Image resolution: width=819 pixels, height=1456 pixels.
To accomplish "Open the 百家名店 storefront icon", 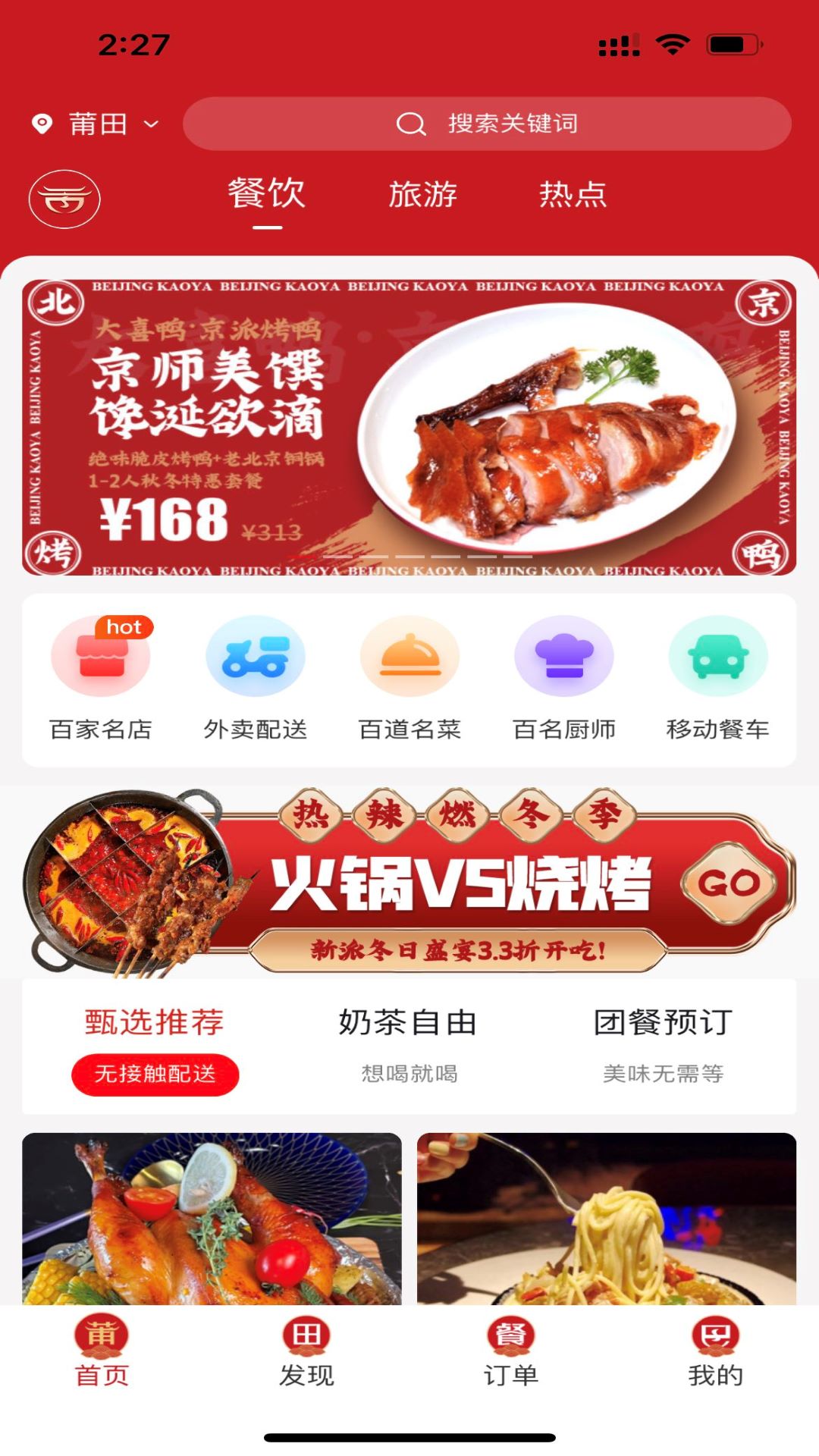I will pos(102,658).
